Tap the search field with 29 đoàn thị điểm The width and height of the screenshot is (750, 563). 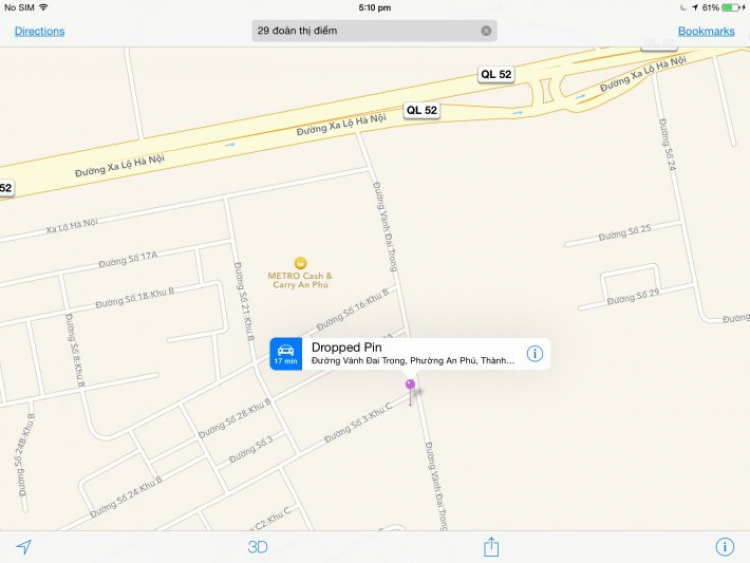(x=365, y=31)
